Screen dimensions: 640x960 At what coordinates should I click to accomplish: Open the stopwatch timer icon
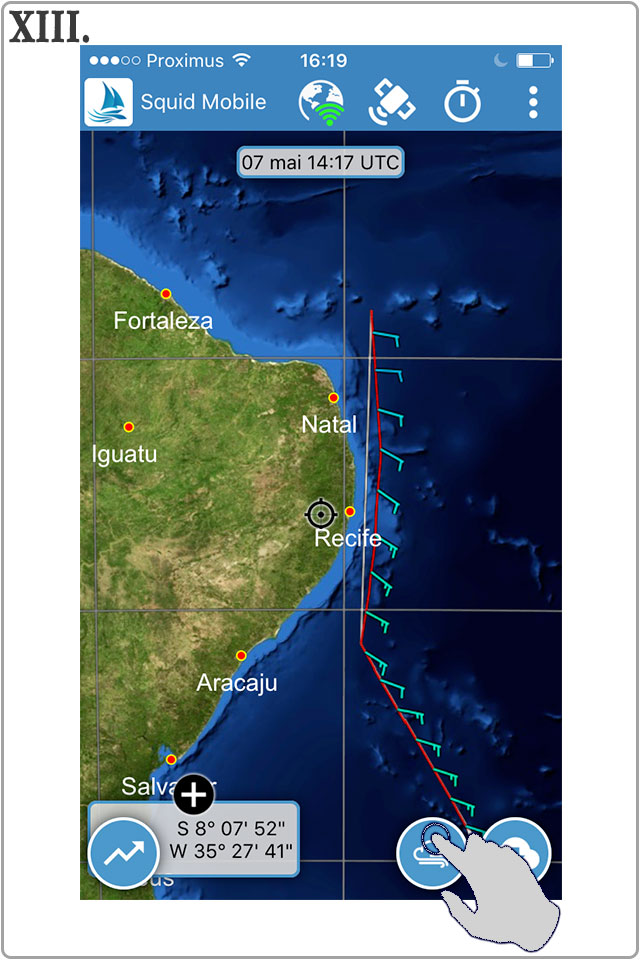pos(462,102)
